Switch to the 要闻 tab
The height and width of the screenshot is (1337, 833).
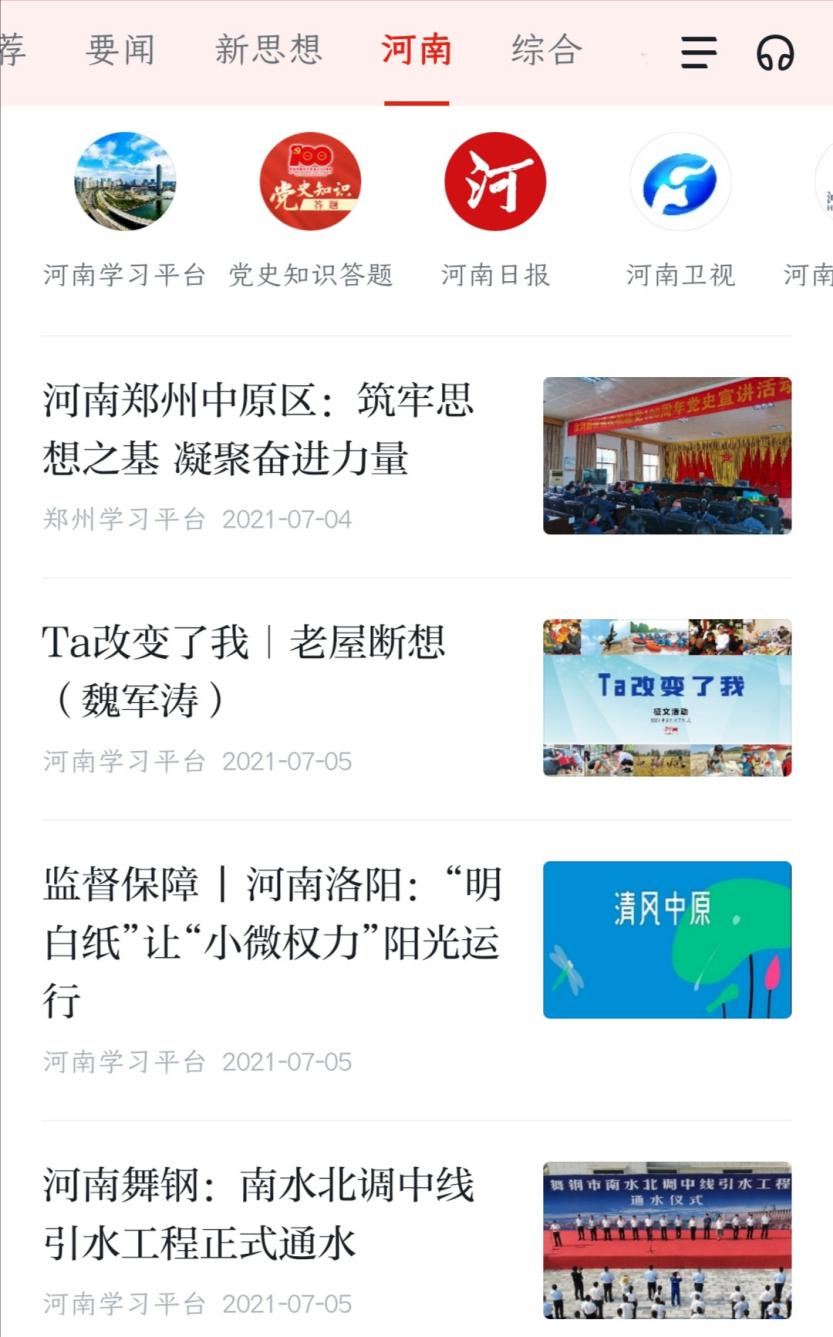[x=120, y=50]
